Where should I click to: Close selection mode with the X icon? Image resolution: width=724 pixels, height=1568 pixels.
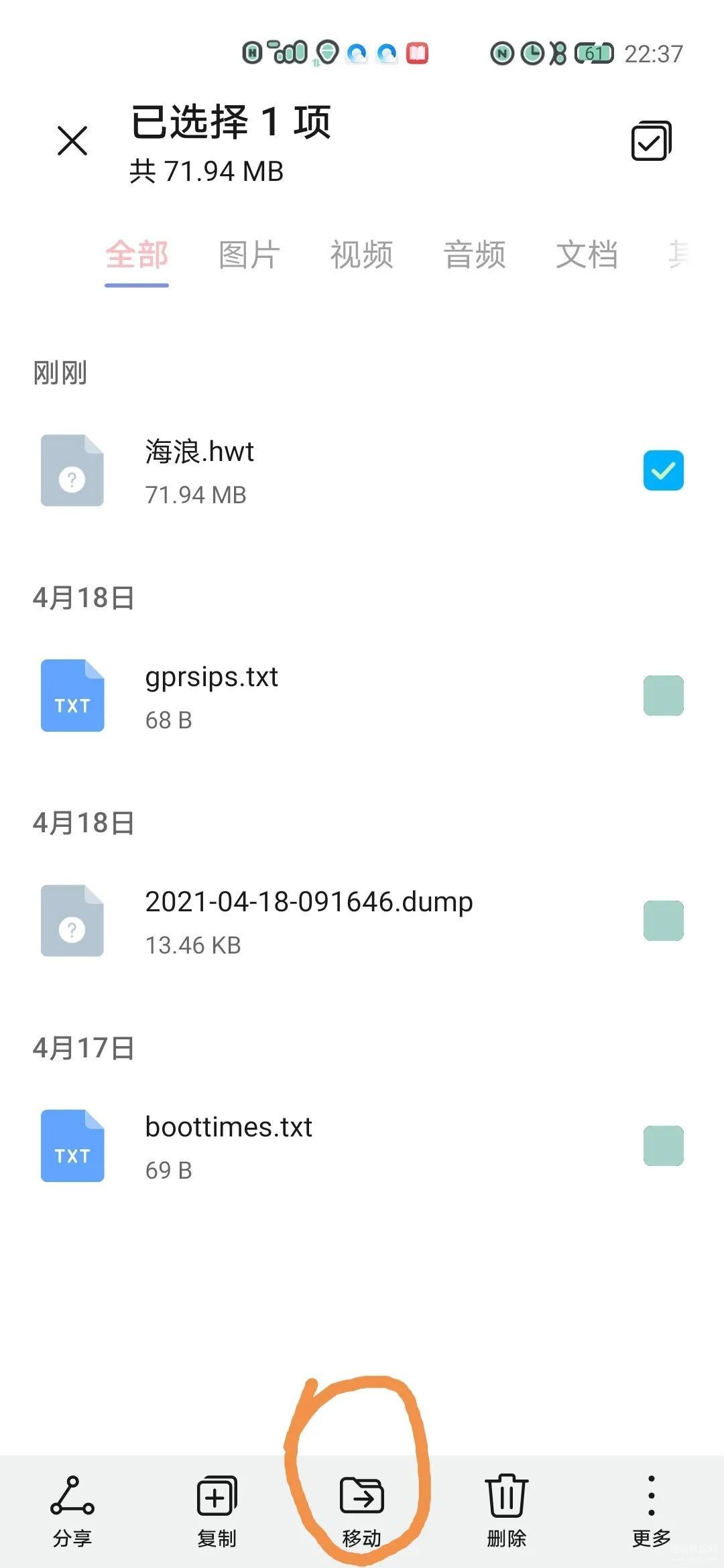click(x=72, y=141)
